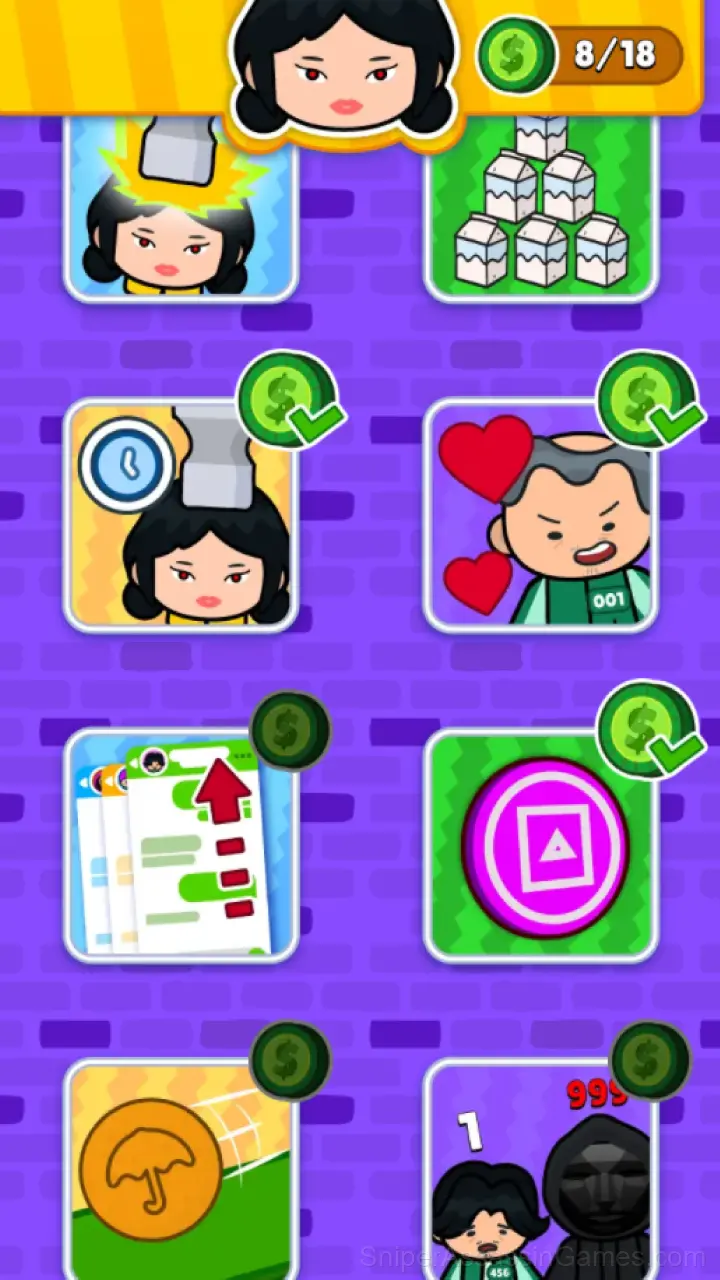Choose the pink circle-square-triangle disc level
Viewport: 720px width, 1280px height.
tap(541, 846)
